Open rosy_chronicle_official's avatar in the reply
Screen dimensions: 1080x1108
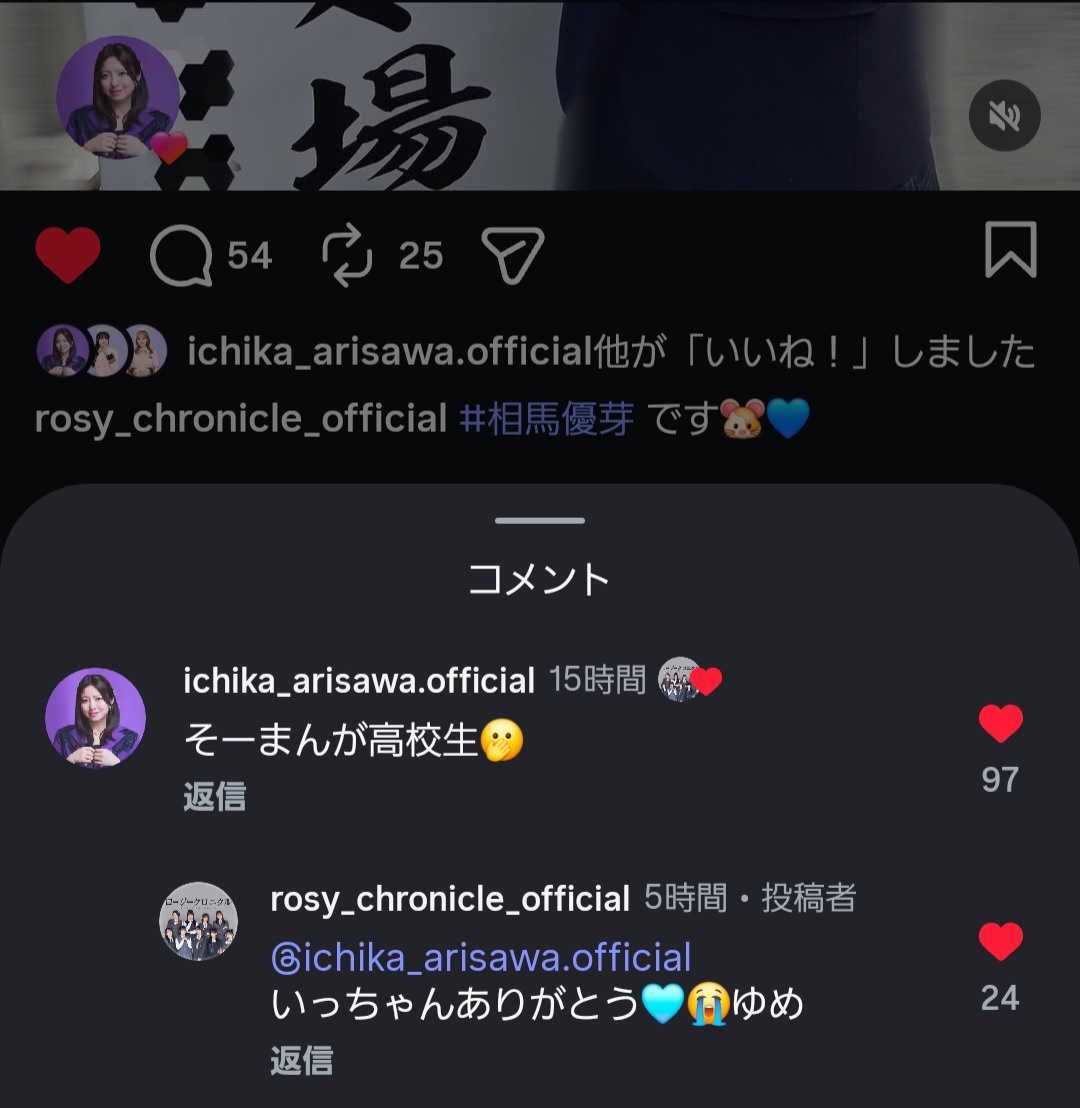(x=198, y=921)
